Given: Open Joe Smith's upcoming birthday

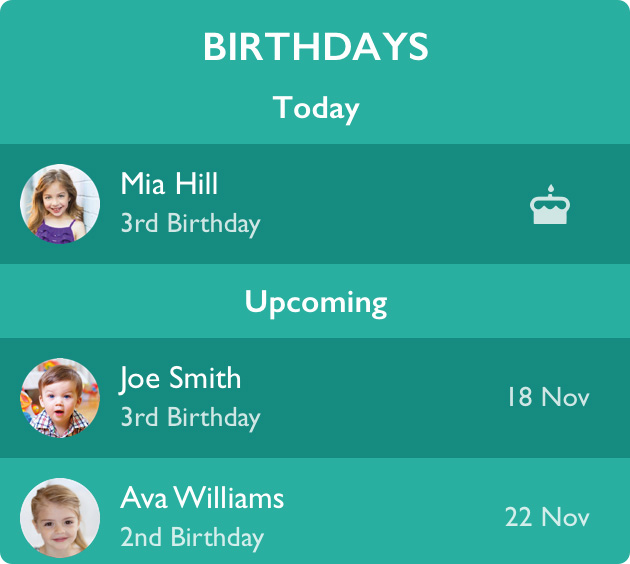Looking at the screenshot, I should (190, 398).
